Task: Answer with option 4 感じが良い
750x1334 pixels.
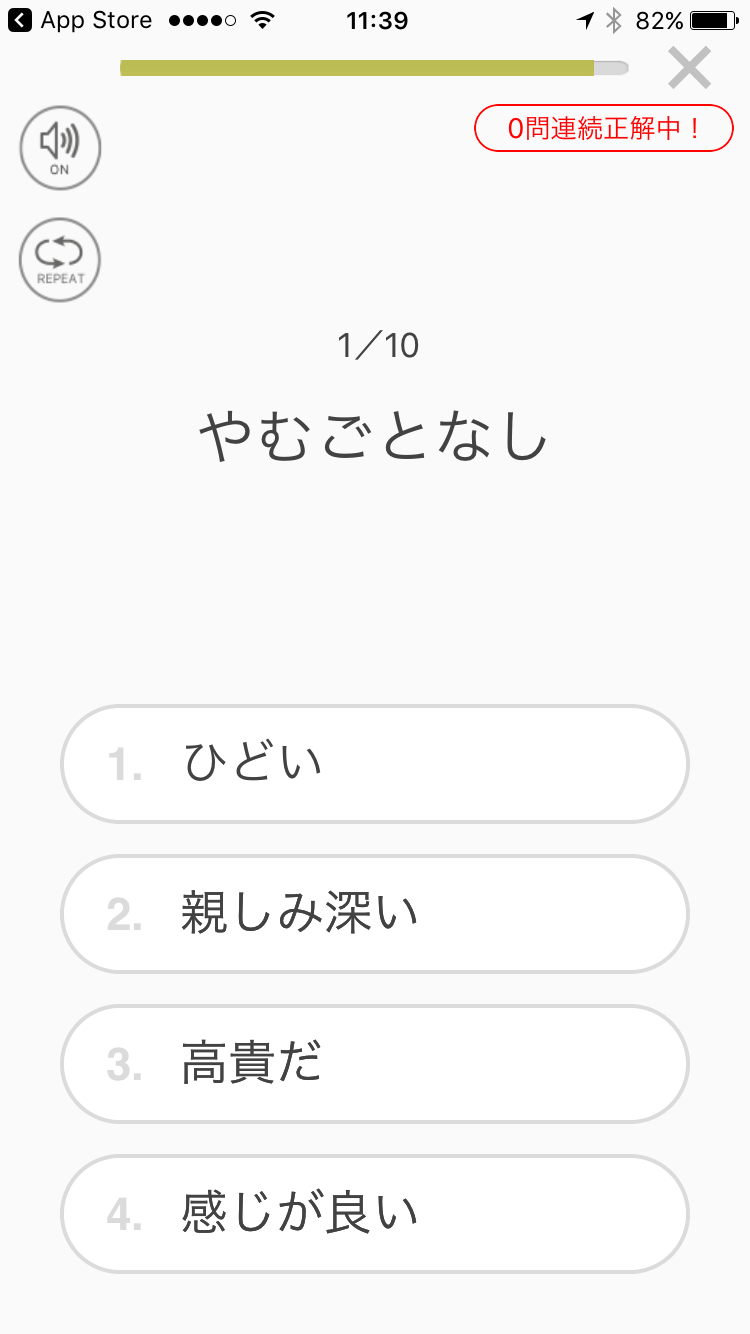Action: point(375,1214)
